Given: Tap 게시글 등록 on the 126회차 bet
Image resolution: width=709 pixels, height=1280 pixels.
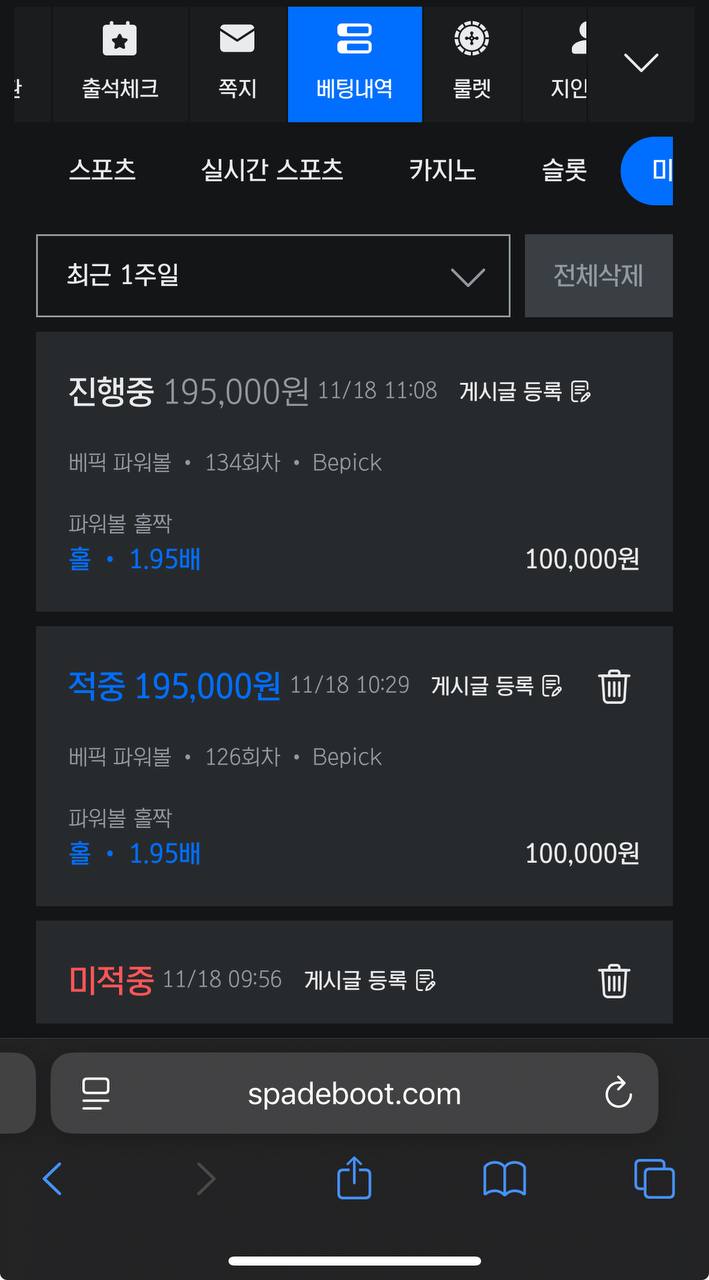Looking at the screenshot, I should pyautogui.click(x=496, y=686).
